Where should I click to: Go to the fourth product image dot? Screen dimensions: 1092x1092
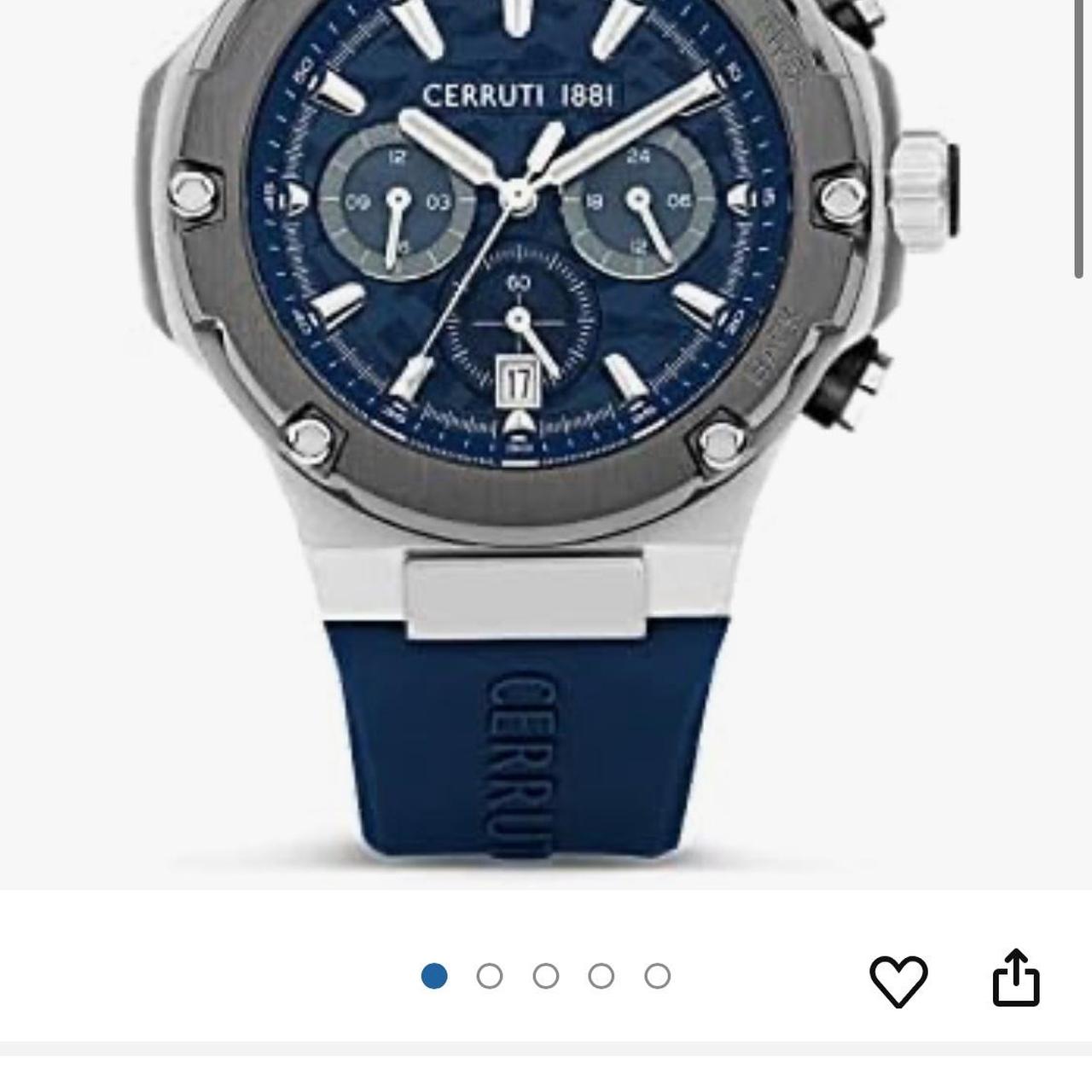(601, 976)
